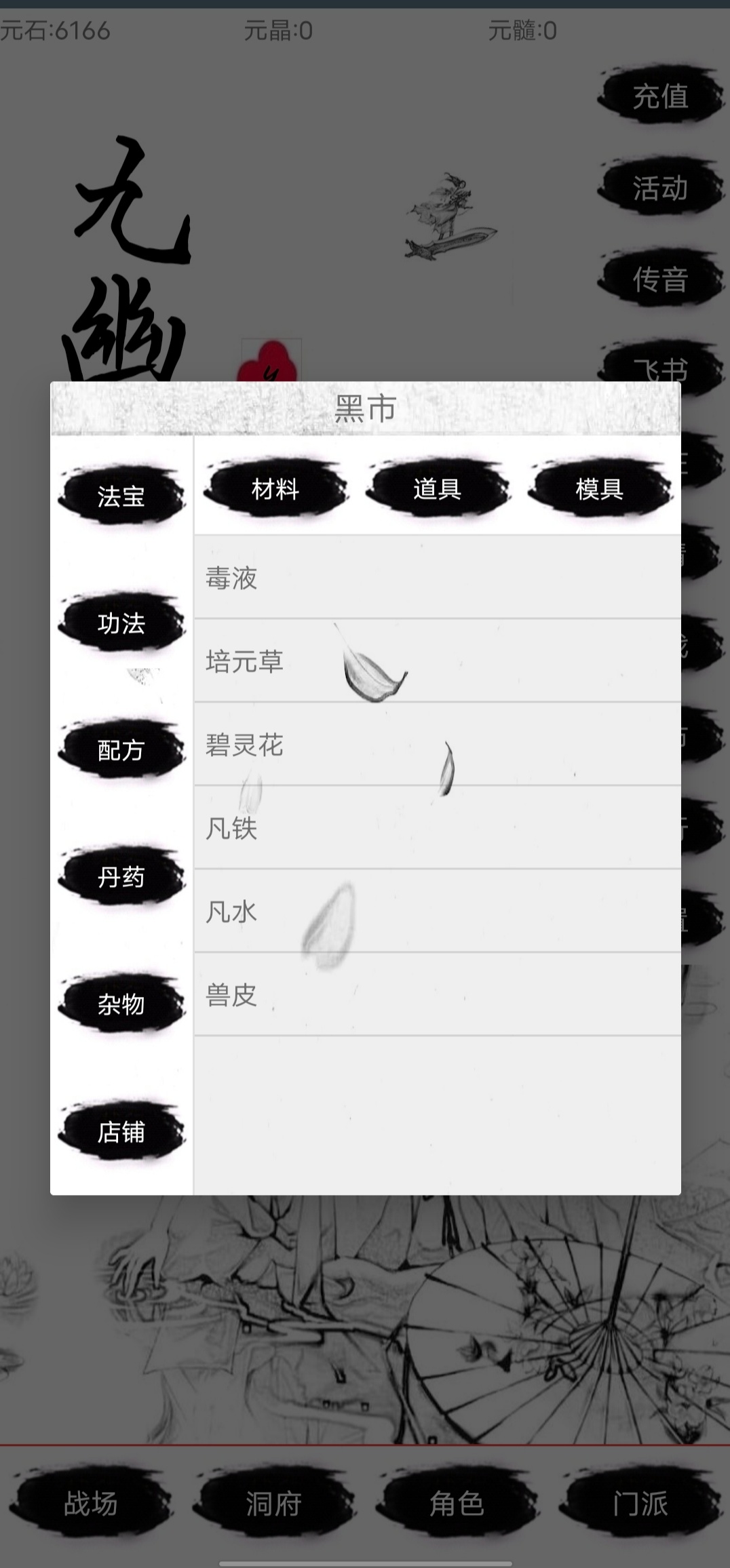This screenshot has height=1568, width=730.
Task: Select the 杂物 sundries category
Action: point(121,1004)
